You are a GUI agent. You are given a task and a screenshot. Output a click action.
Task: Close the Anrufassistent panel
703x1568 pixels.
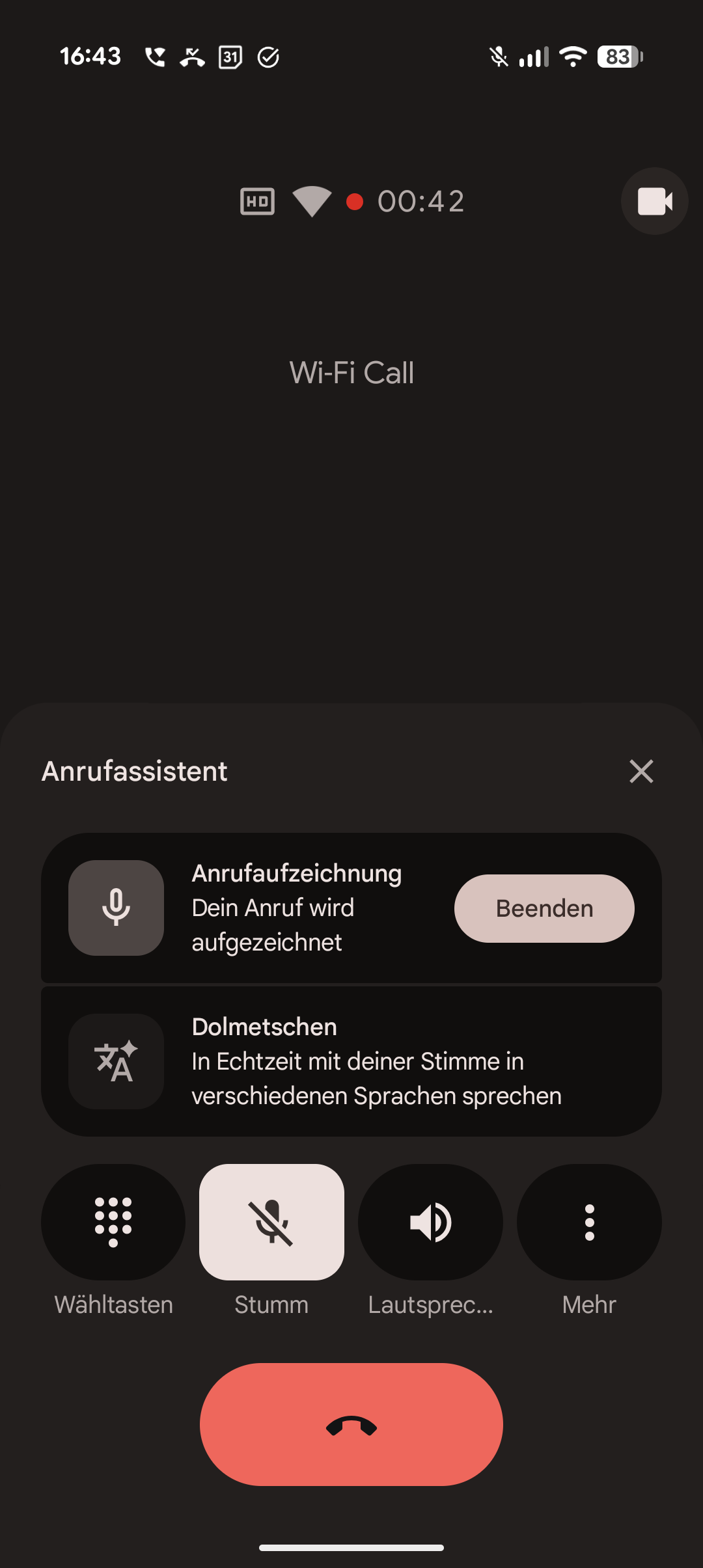tap(641, 771)
